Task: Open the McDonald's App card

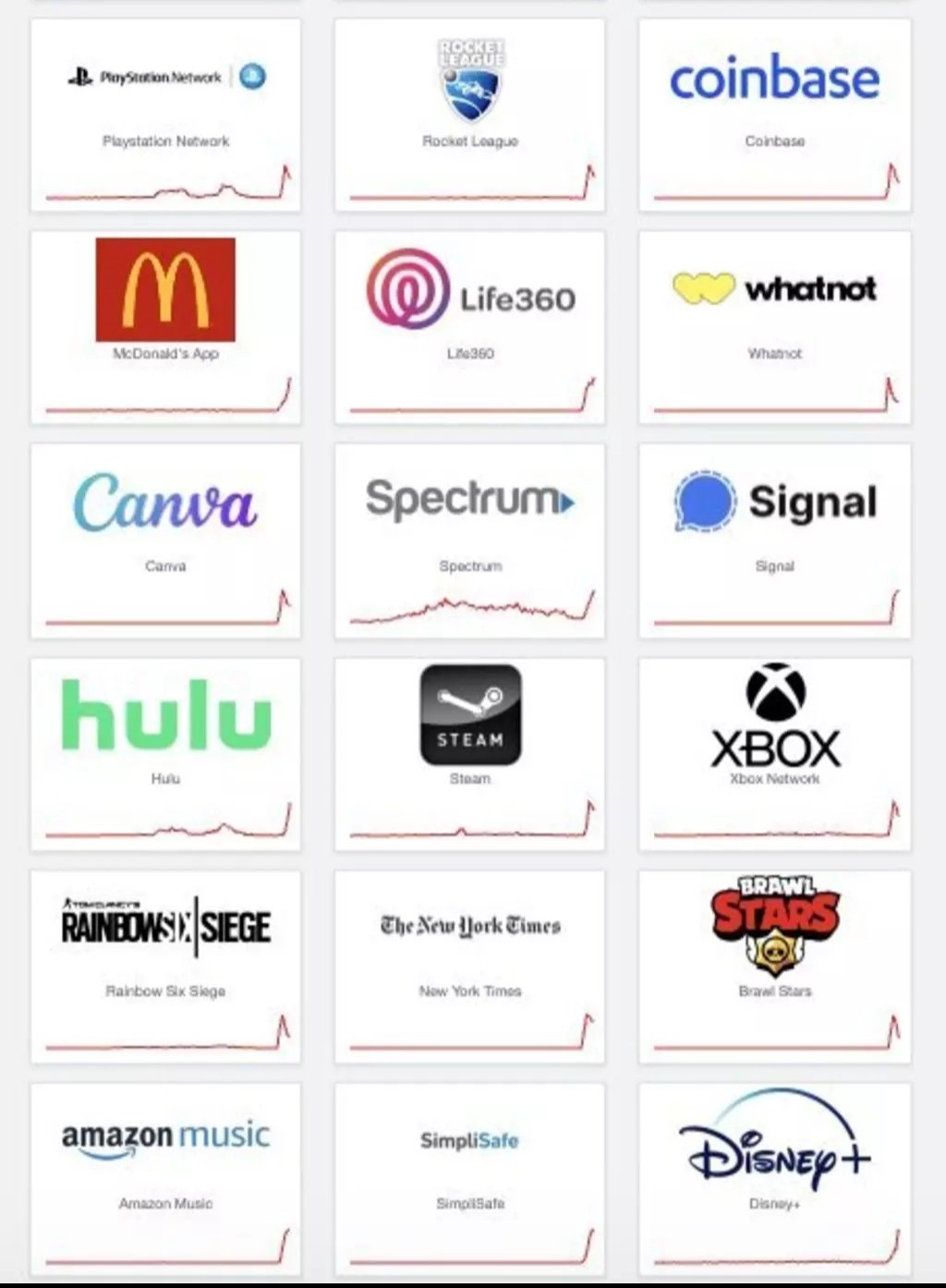Action: [165, 327]
